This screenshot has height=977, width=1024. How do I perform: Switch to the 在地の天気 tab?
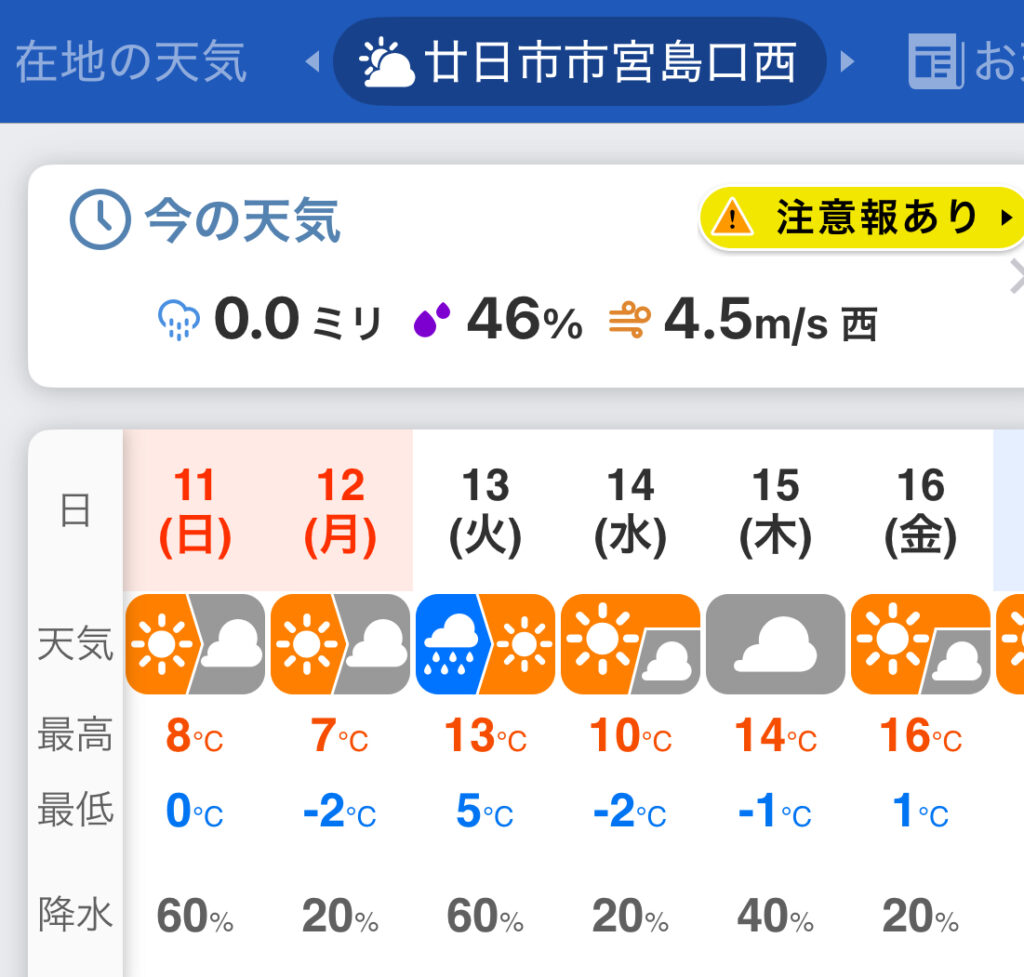[130, 62]
